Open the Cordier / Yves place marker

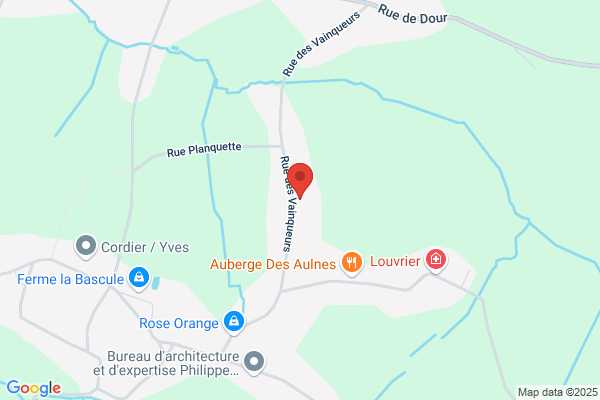86,247
